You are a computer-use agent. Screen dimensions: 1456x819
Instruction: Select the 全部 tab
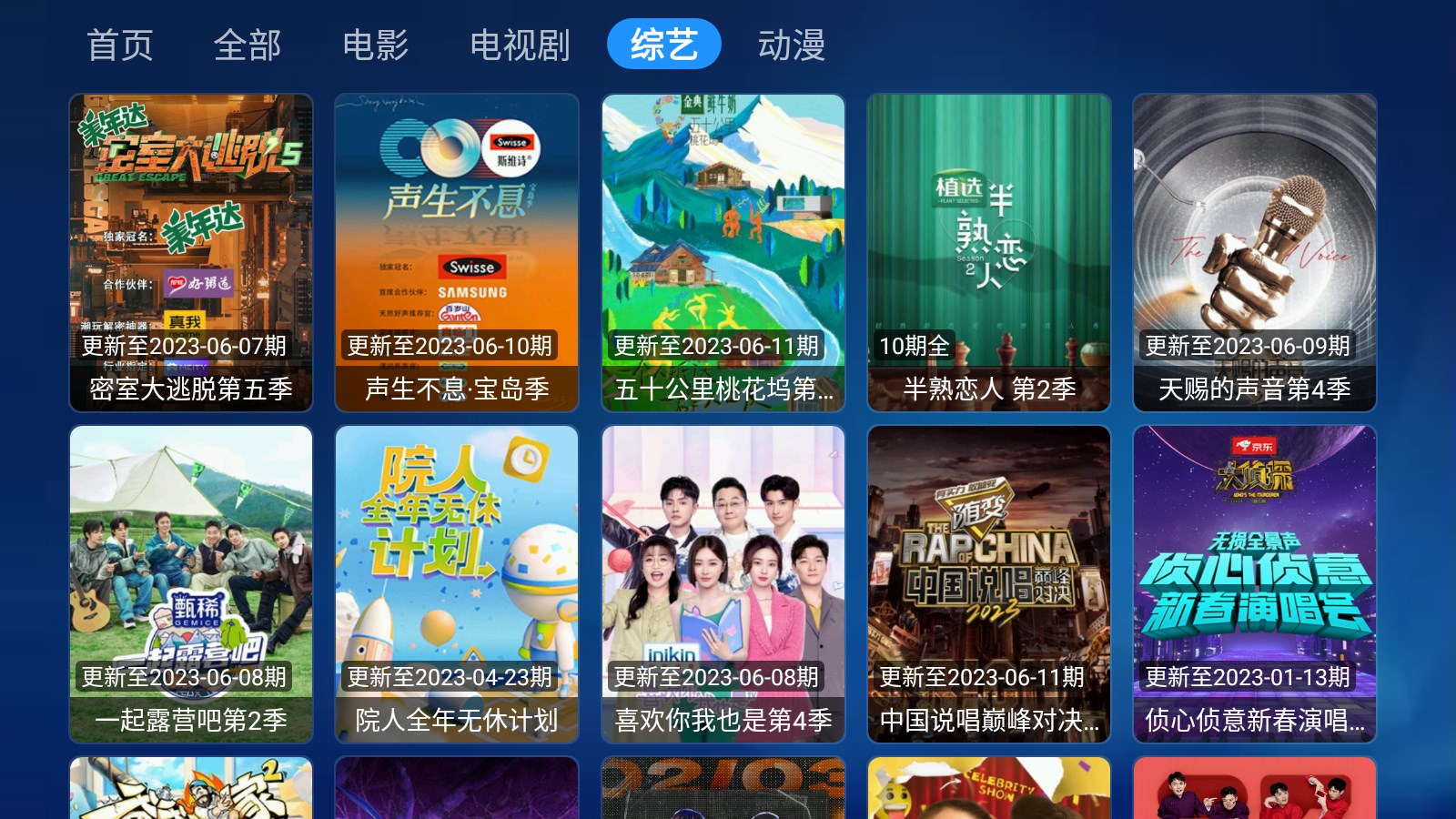pos(248,45)
